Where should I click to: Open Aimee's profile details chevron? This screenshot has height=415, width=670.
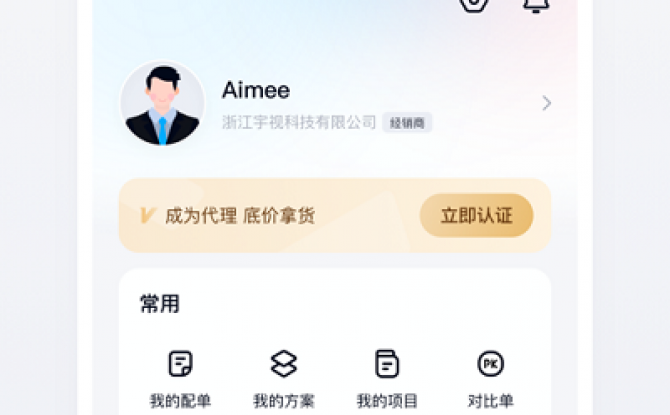pyautogui.click(x=546, y=103)
